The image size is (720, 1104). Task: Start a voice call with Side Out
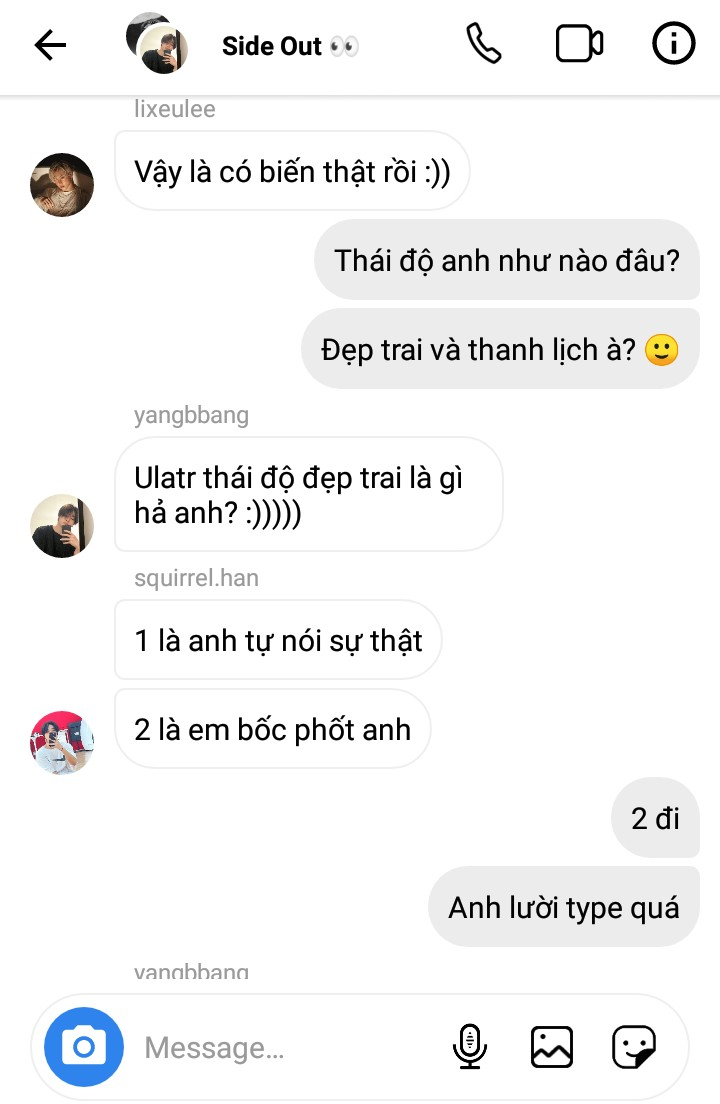[x=484, y=45]
